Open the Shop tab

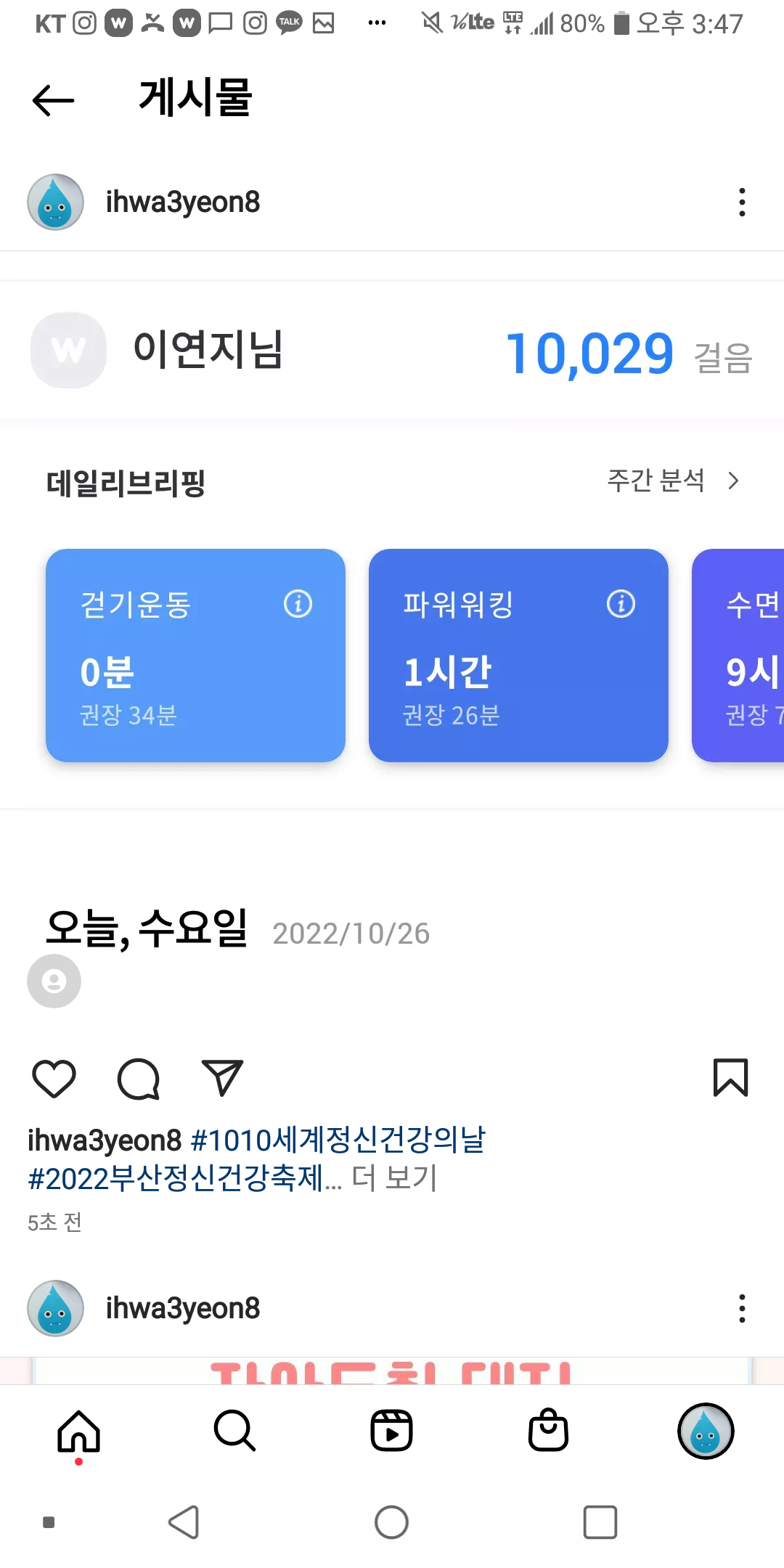tap(548, 1432)
